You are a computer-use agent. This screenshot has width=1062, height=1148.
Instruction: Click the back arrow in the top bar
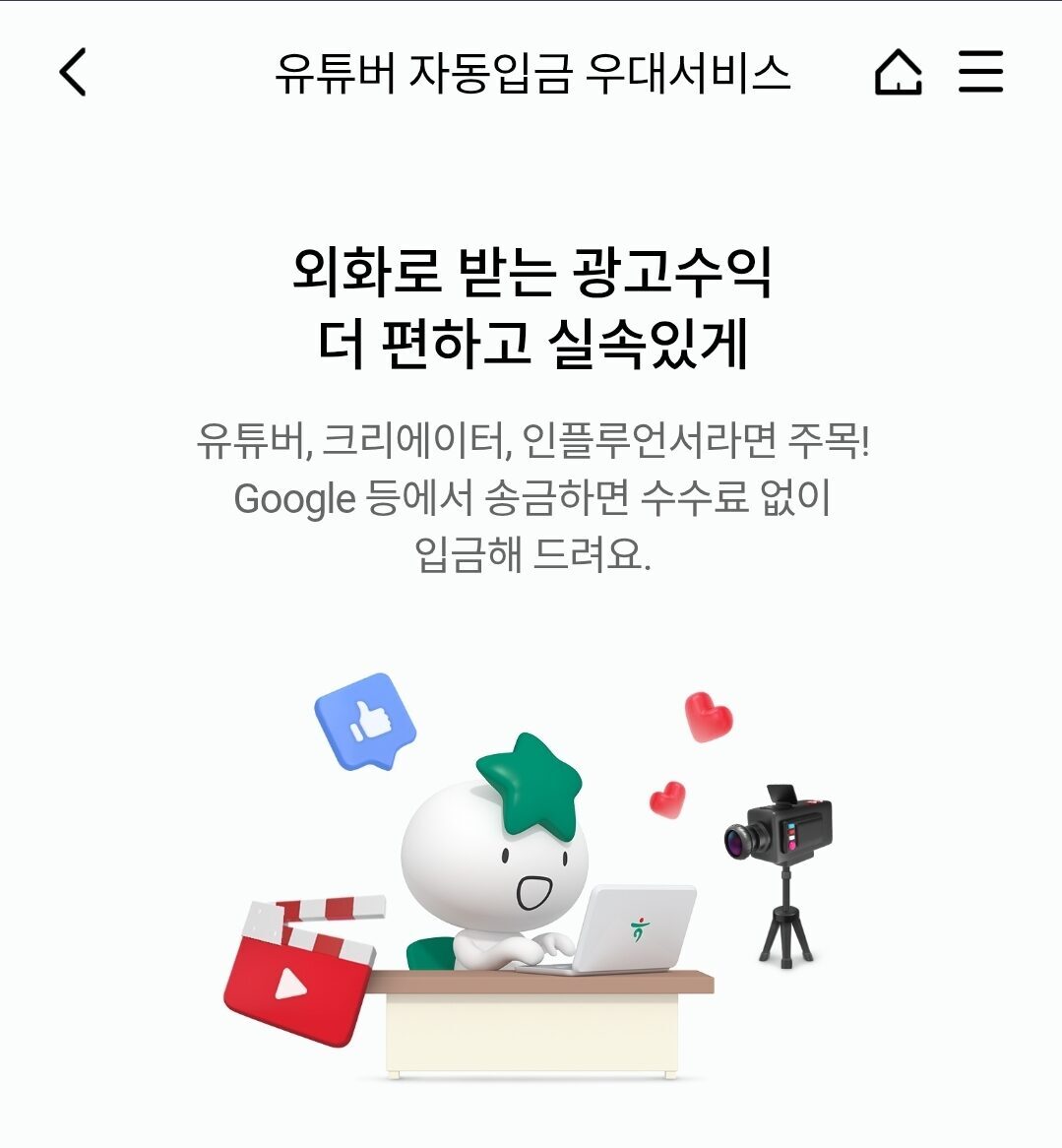71,72
